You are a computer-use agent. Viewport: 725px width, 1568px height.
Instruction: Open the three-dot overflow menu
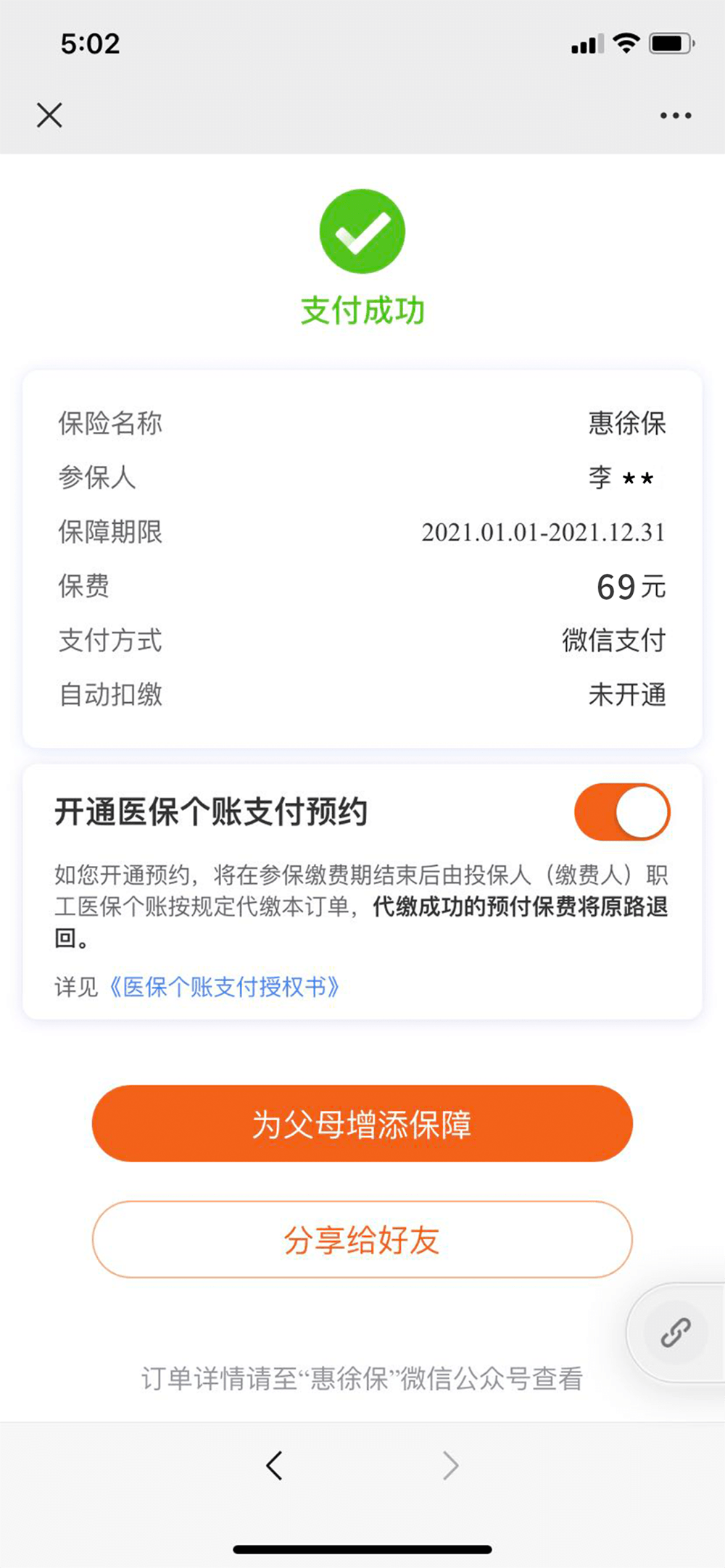click(676, 115)
